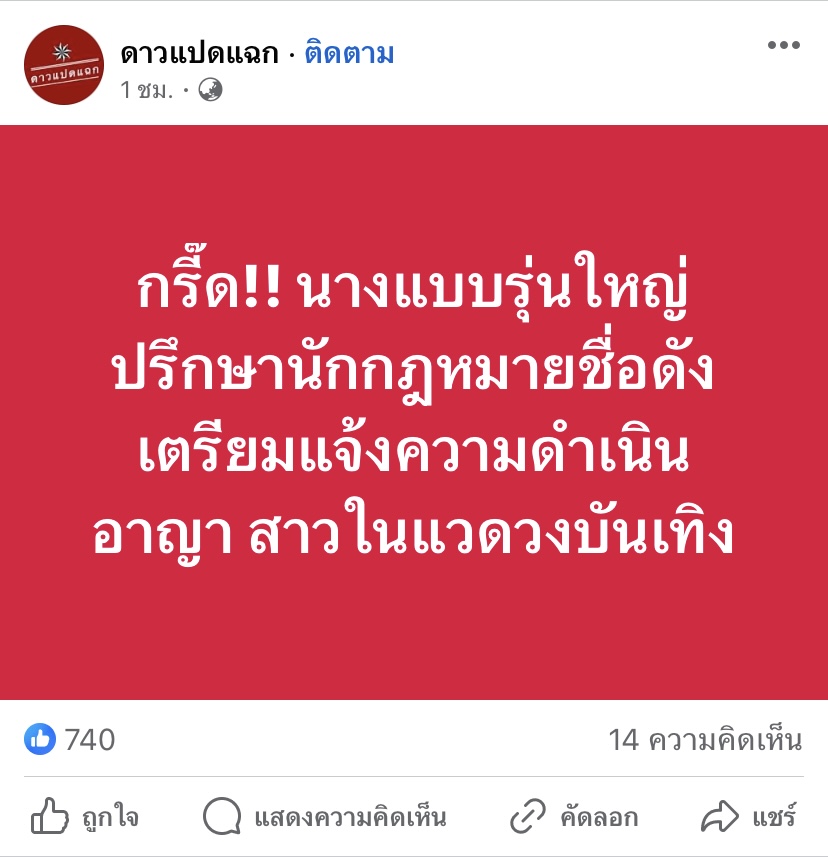The image size is (828, 857).
Task: Open the red text post
Action: [414, 412]
